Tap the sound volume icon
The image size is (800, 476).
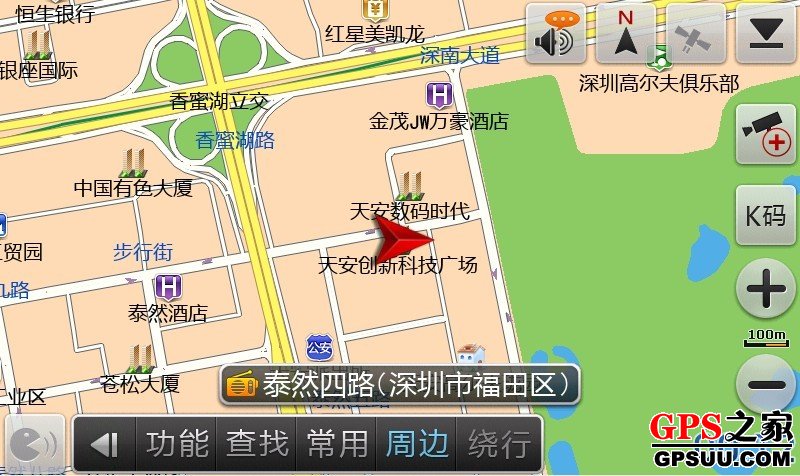pyautogui.click(x=556, y=34)
